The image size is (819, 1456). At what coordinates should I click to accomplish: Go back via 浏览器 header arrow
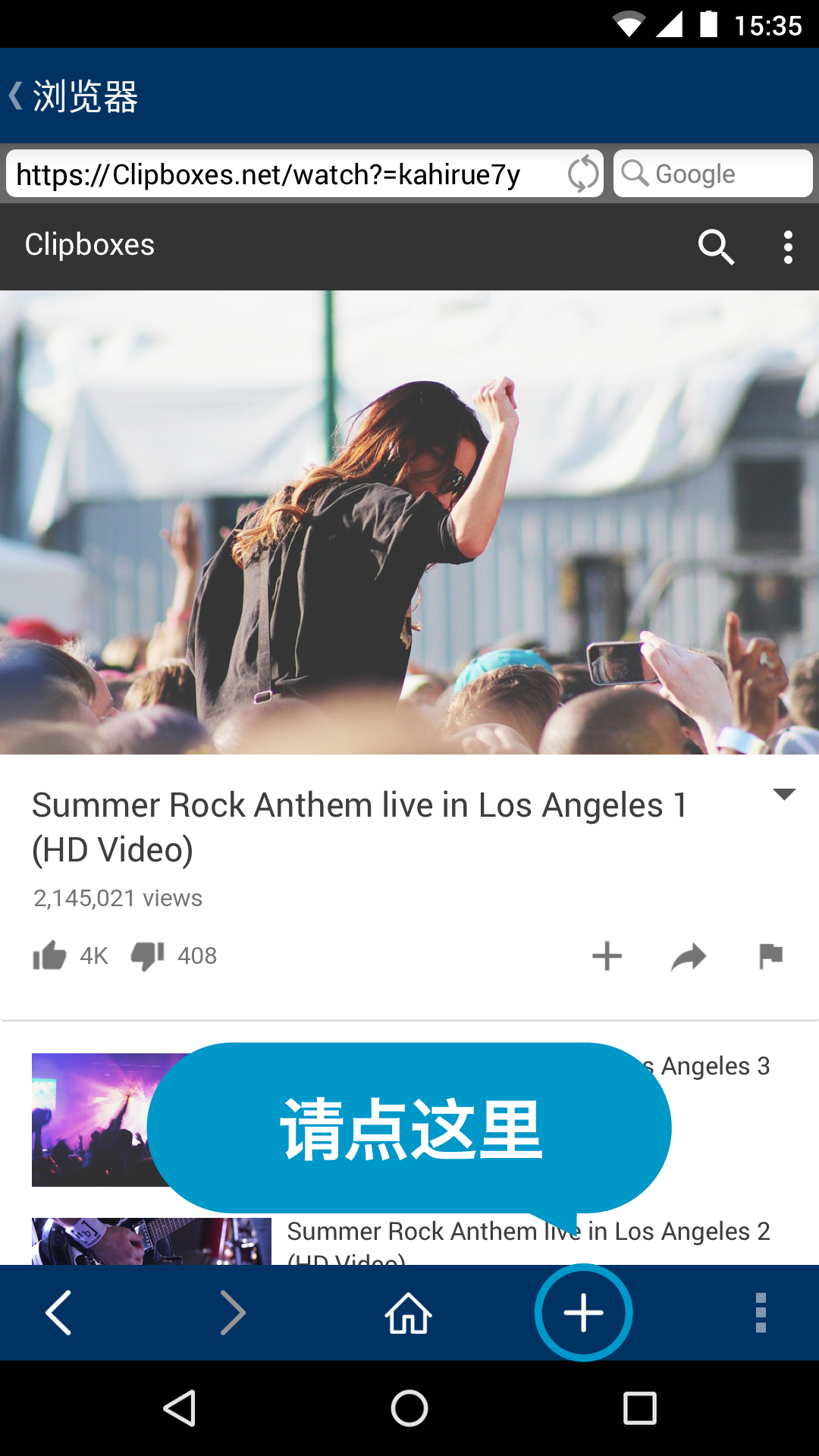[17, 96]
